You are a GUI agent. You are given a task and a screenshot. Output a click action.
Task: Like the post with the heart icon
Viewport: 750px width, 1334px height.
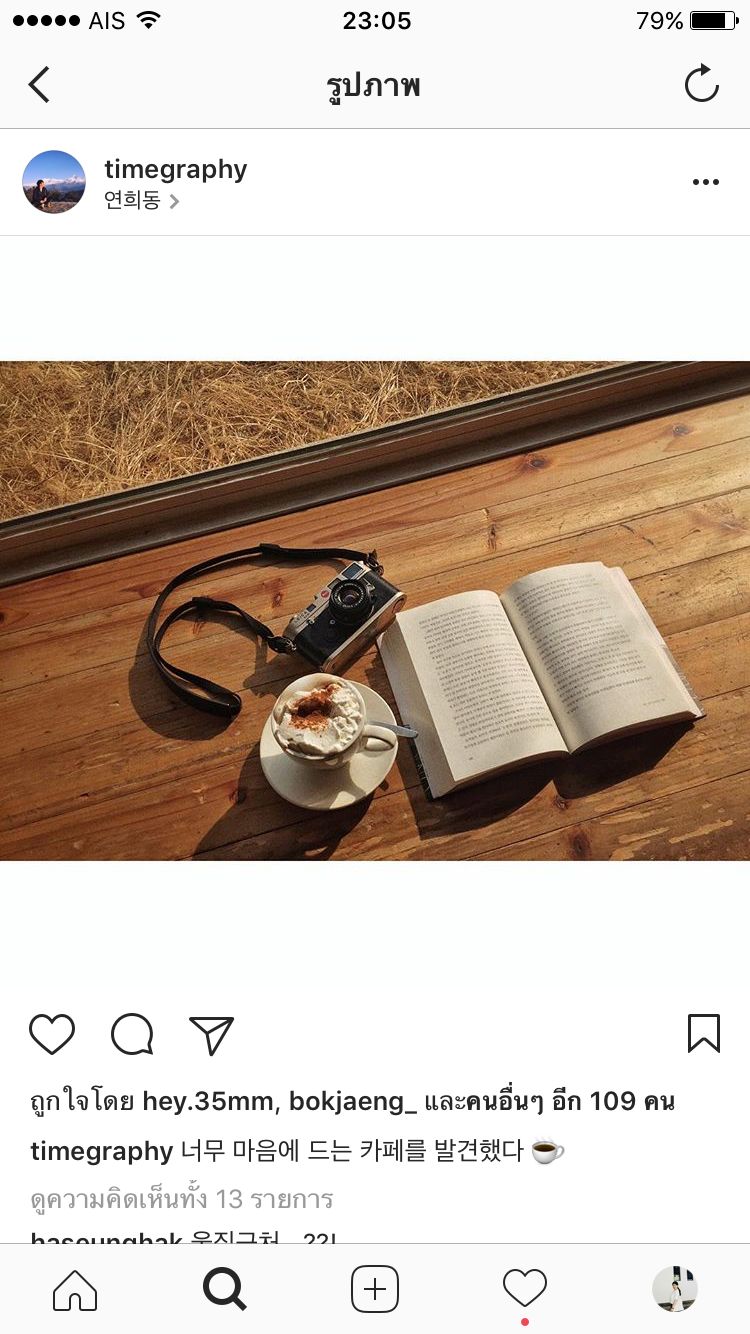point(52,1034)
